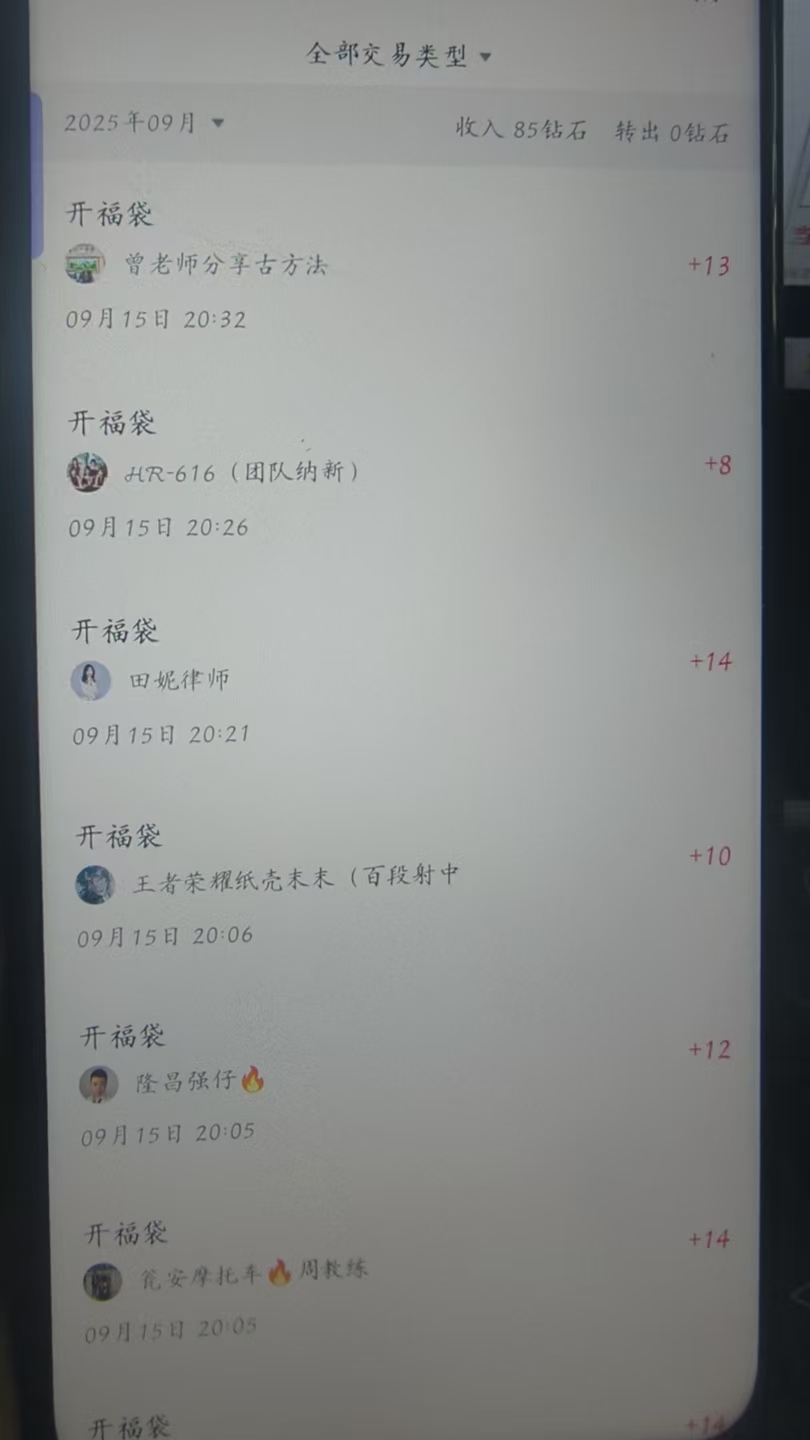View the 田妮律师 lucky bag record
This screenshot has height=1440, width=810.
tap(179, 681)
